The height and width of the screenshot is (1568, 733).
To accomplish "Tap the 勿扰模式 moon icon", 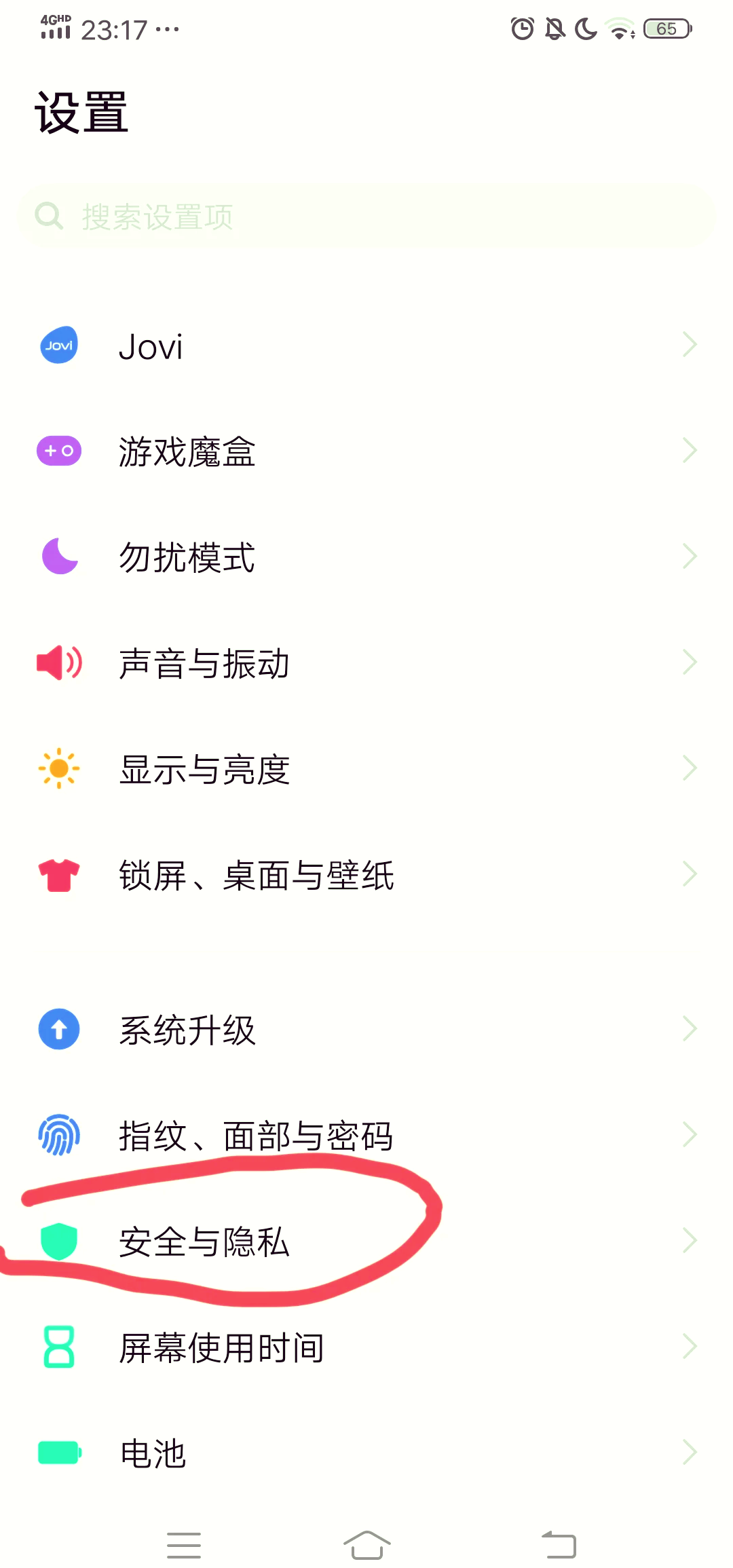I will point(58,555).
